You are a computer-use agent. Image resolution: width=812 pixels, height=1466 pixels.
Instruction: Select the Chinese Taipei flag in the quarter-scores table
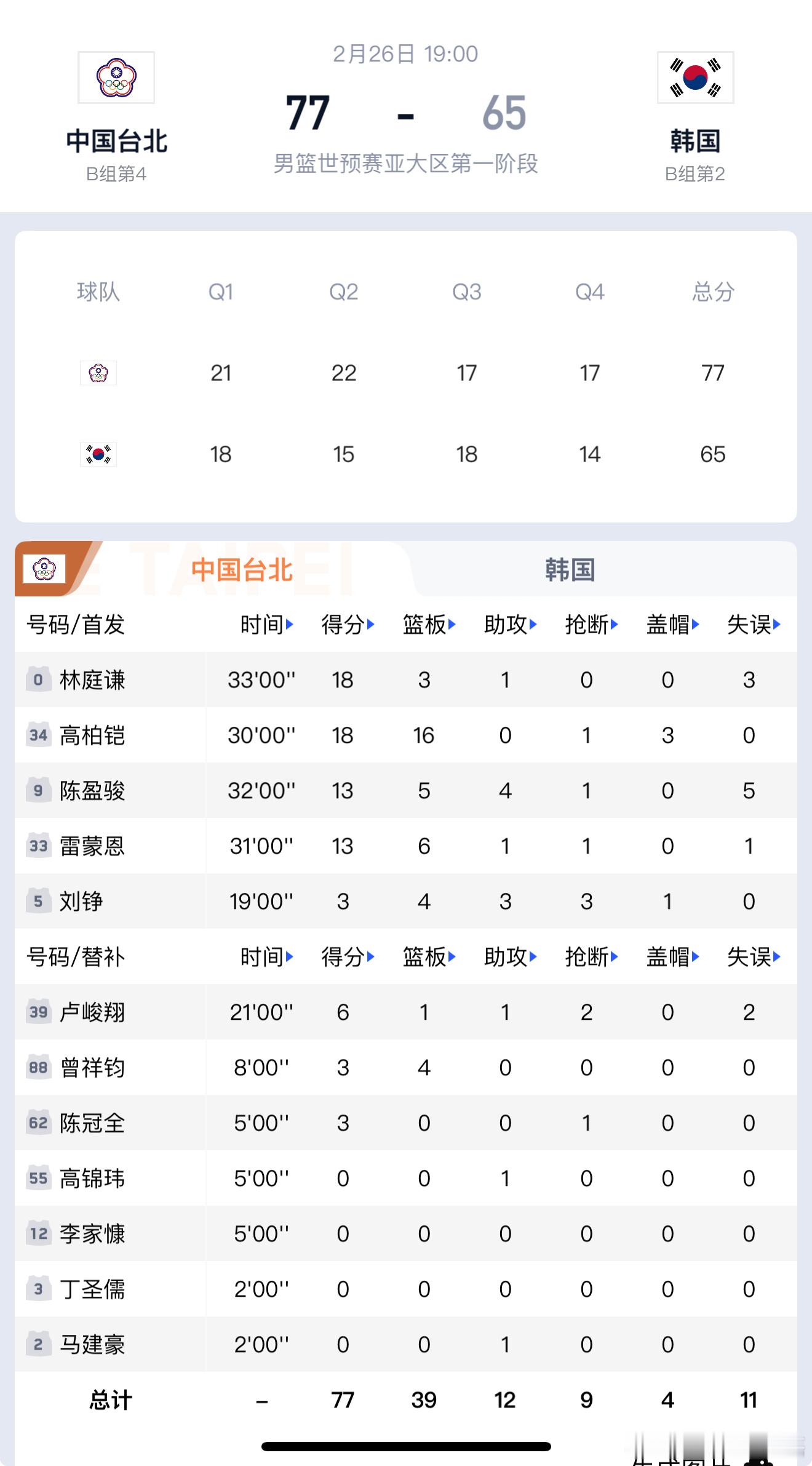pyautogui.click(x=97, y=372)
